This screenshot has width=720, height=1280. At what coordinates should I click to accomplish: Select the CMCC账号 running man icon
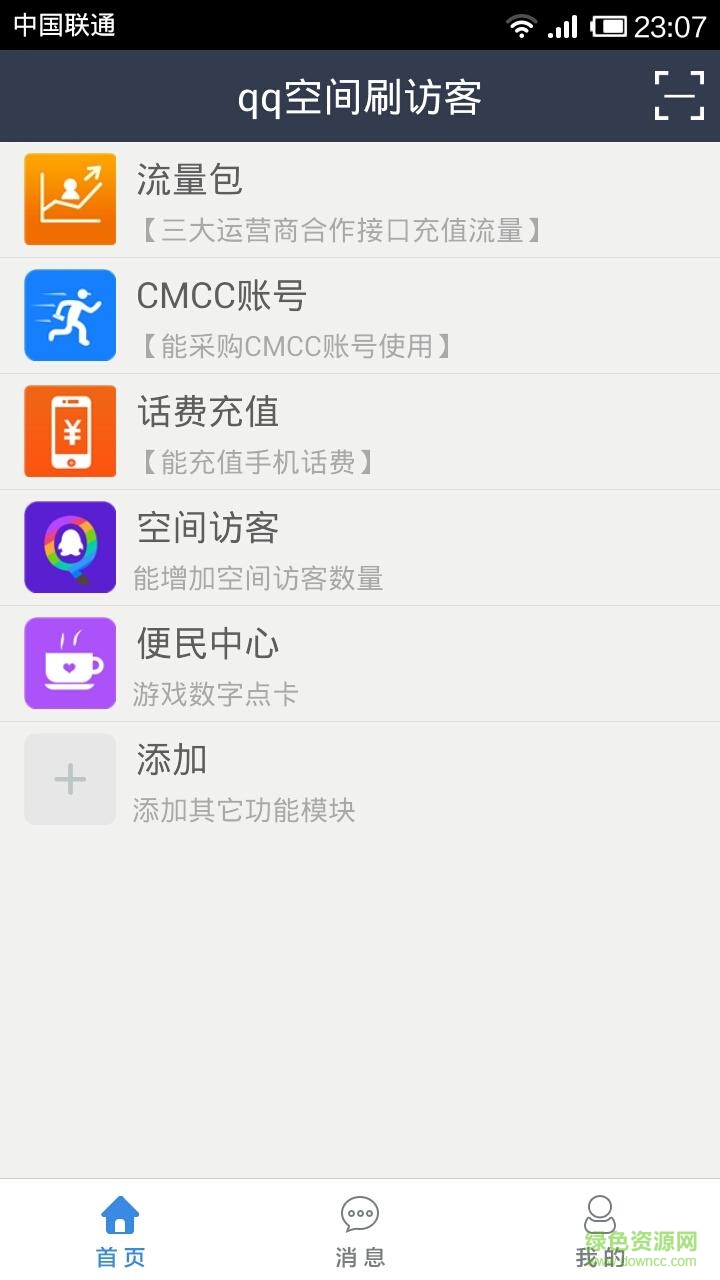pos(70,315)
